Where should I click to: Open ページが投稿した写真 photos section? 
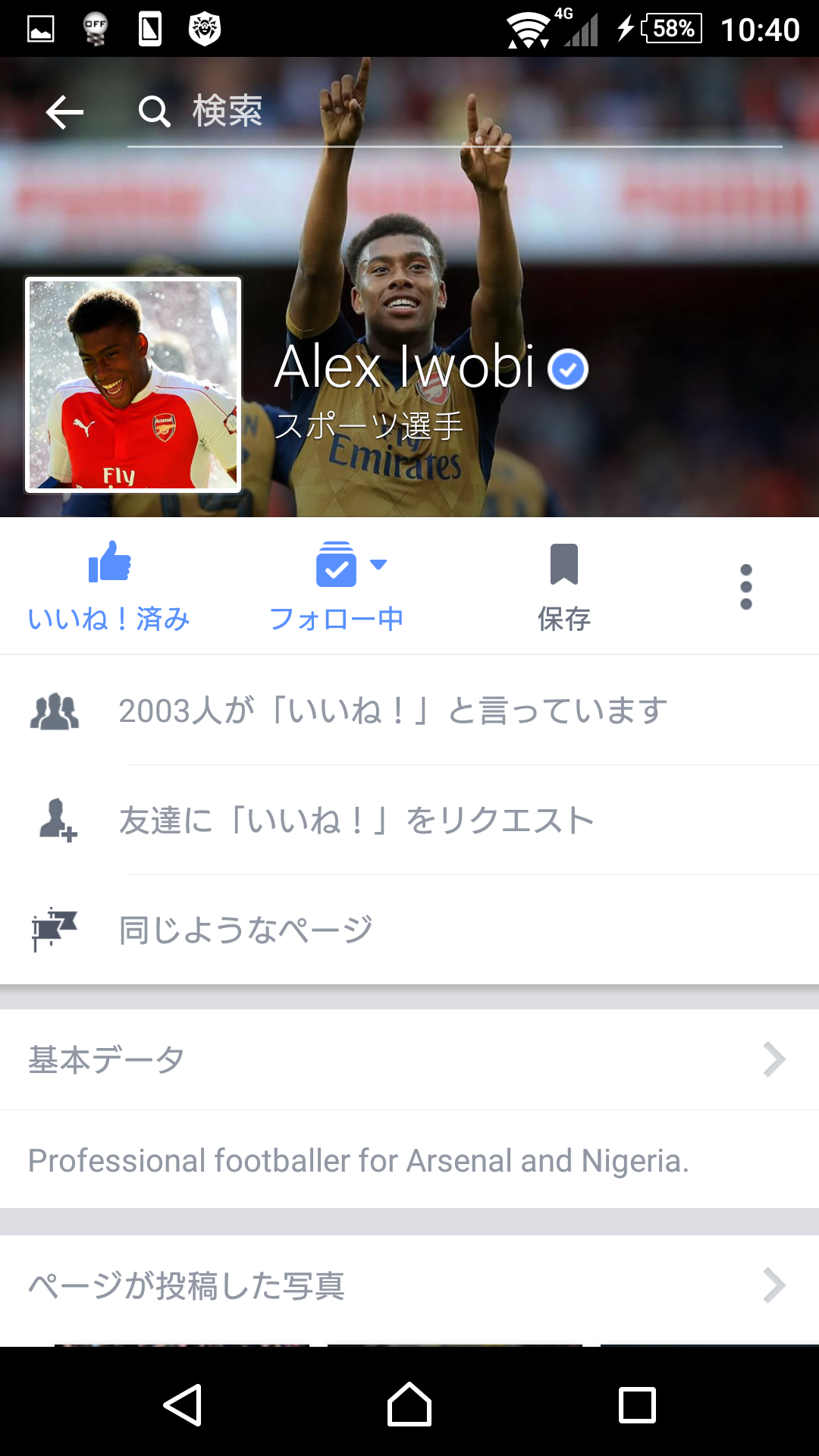[409, 1285]
